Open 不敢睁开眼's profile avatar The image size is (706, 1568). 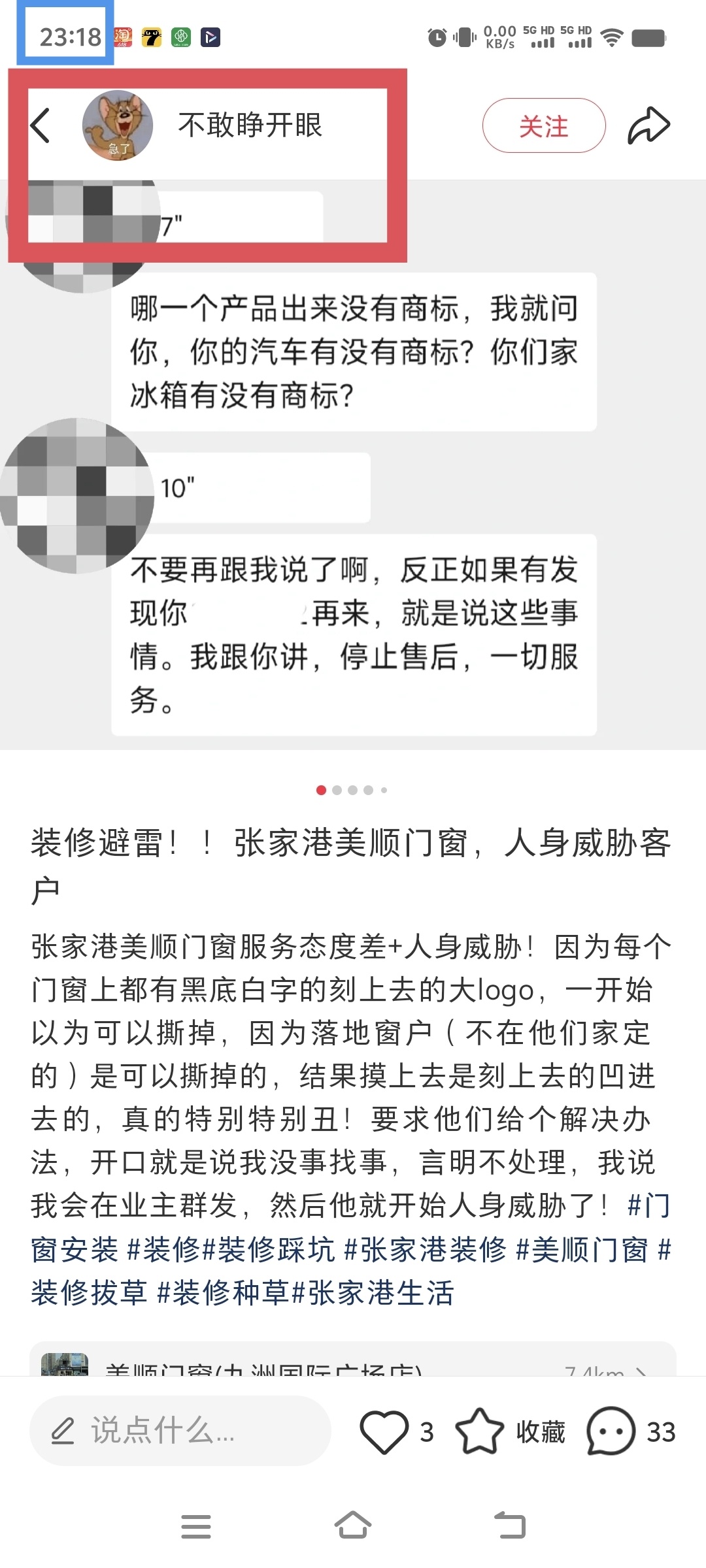pyautogui.click(x=118, y=125)
